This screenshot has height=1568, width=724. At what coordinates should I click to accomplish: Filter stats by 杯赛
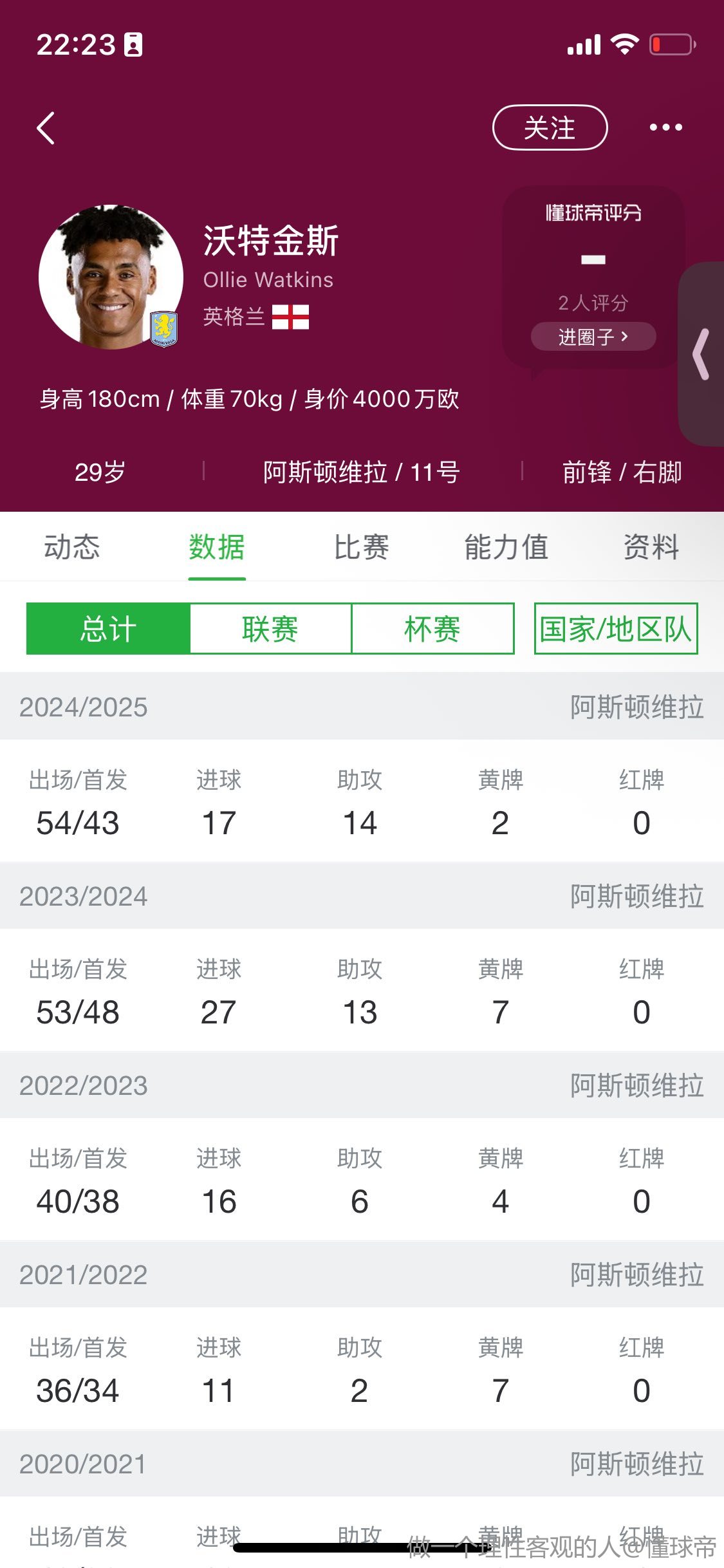pos(432,629)
